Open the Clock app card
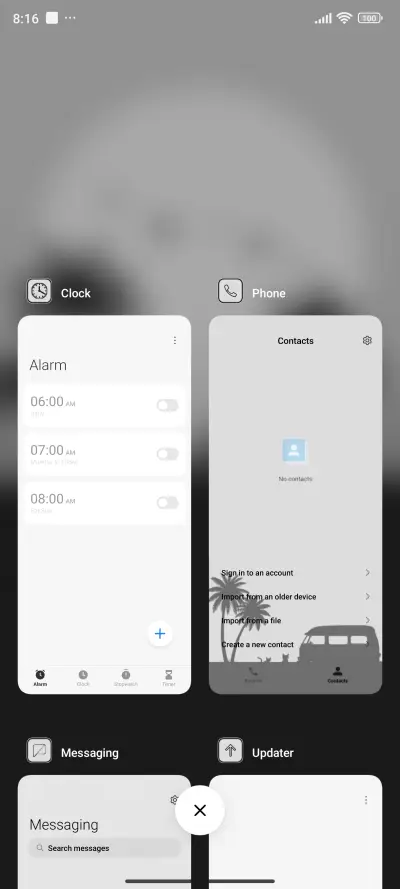The height and width of the screenshot is (889, 400). click(x=104, y=505)
